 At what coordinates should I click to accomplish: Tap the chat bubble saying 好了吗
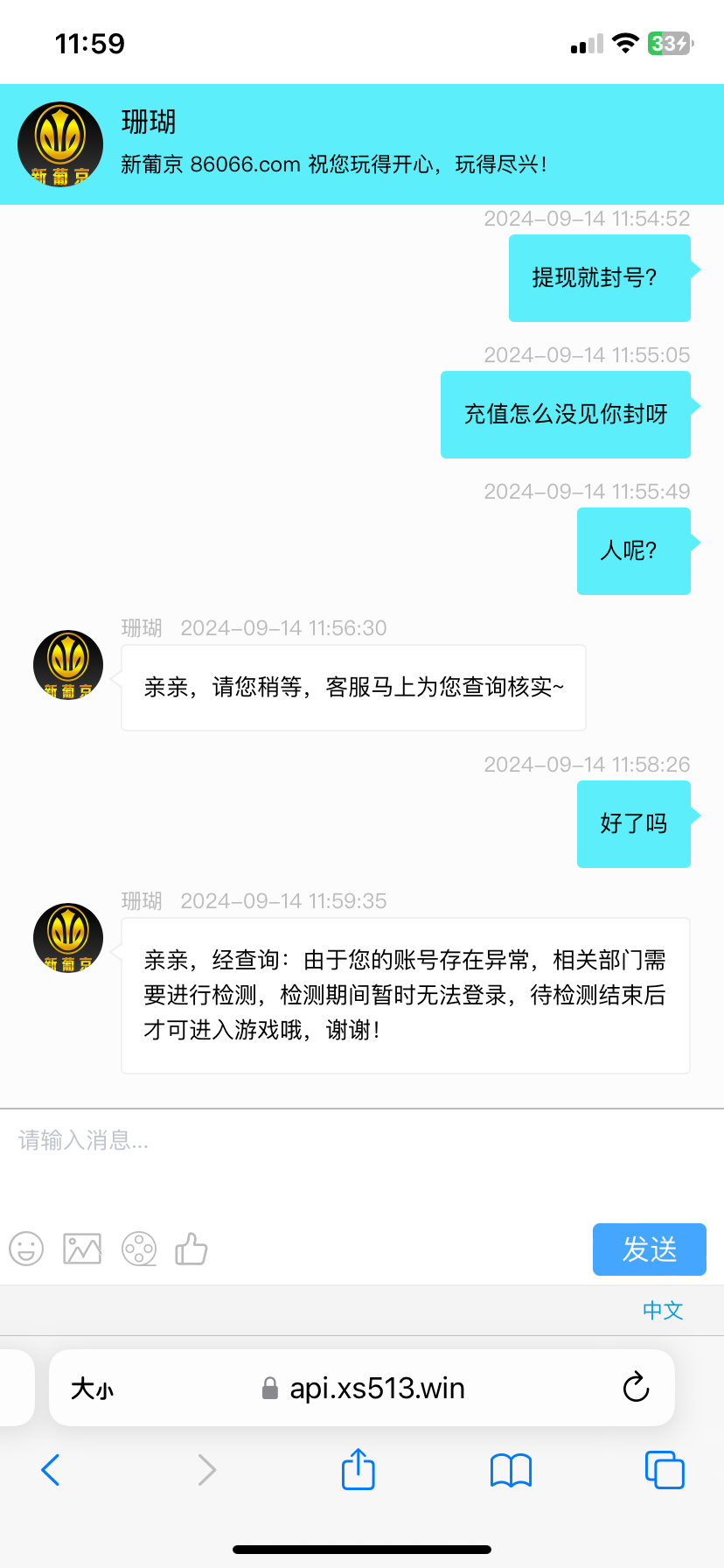click(x=632, y=823)
